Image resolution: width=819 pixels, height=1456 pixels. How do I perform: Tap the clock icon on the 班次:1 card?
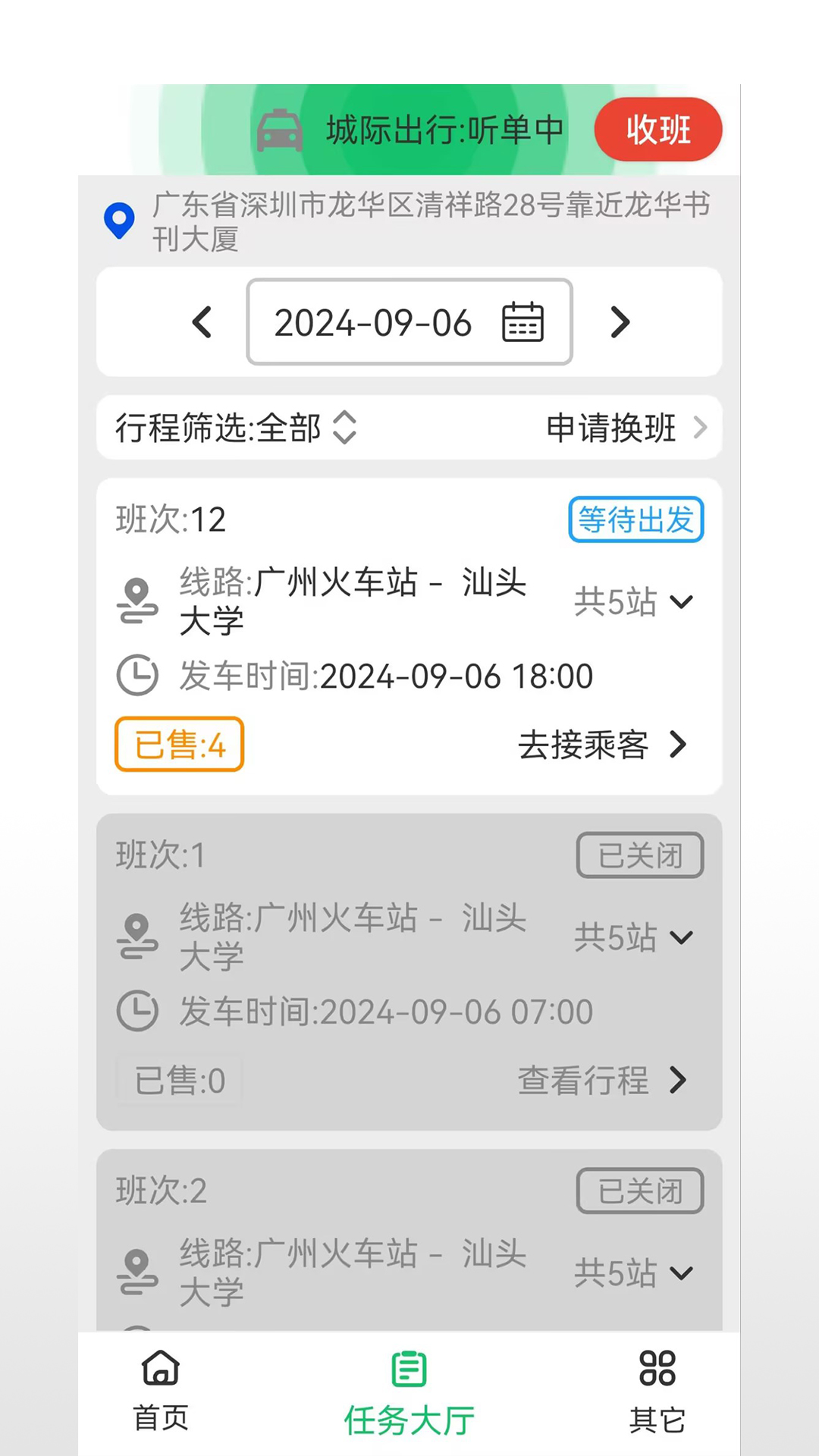point(137,1009)
